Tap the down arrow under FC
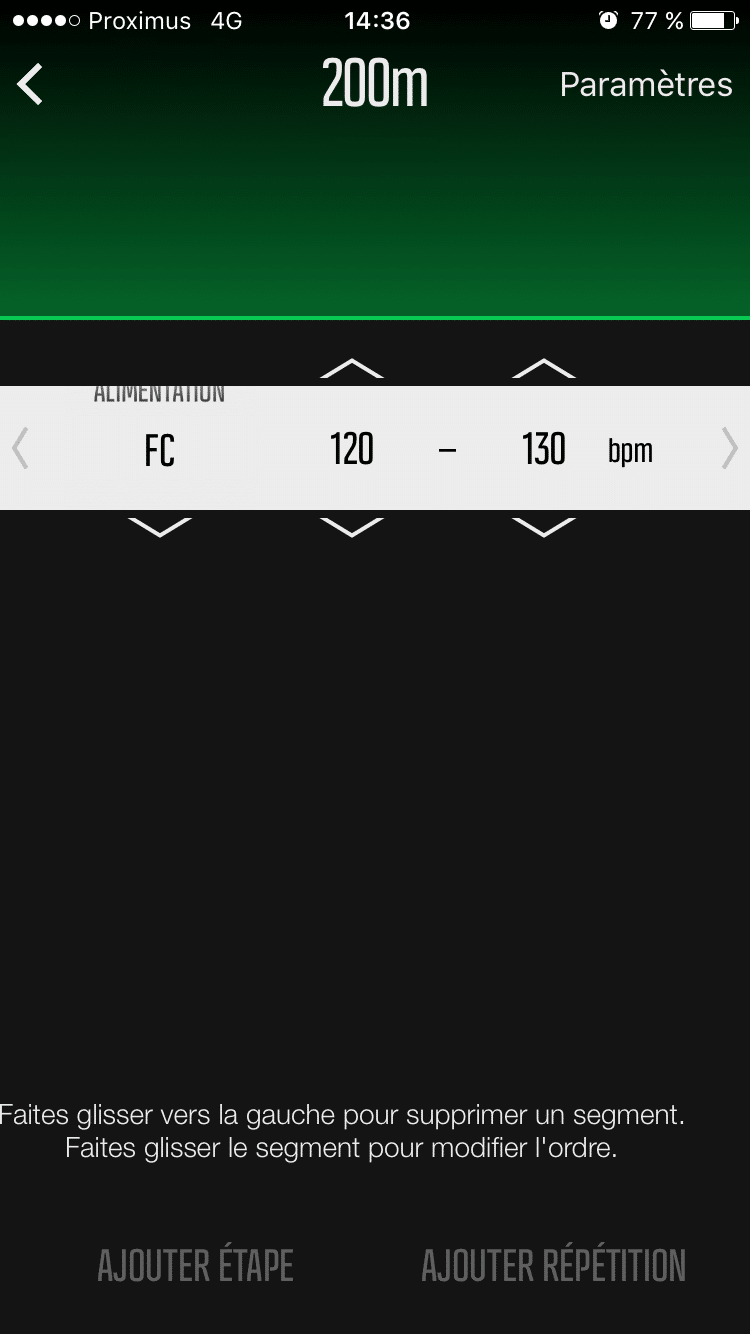The width and height of the screenshot is (750, 1334). tap(160, 527)
